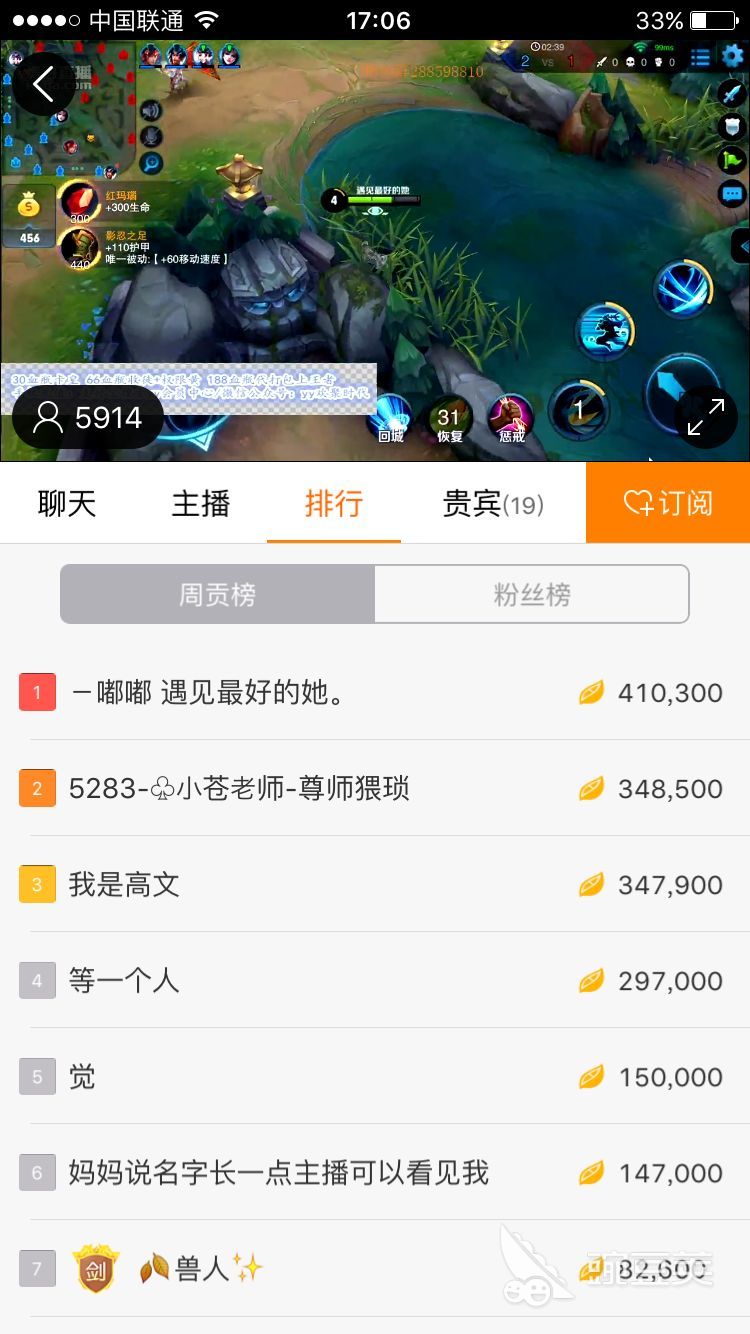Collapse the stream with the back arrow
750x1334 pixels.
click(42, 84)
